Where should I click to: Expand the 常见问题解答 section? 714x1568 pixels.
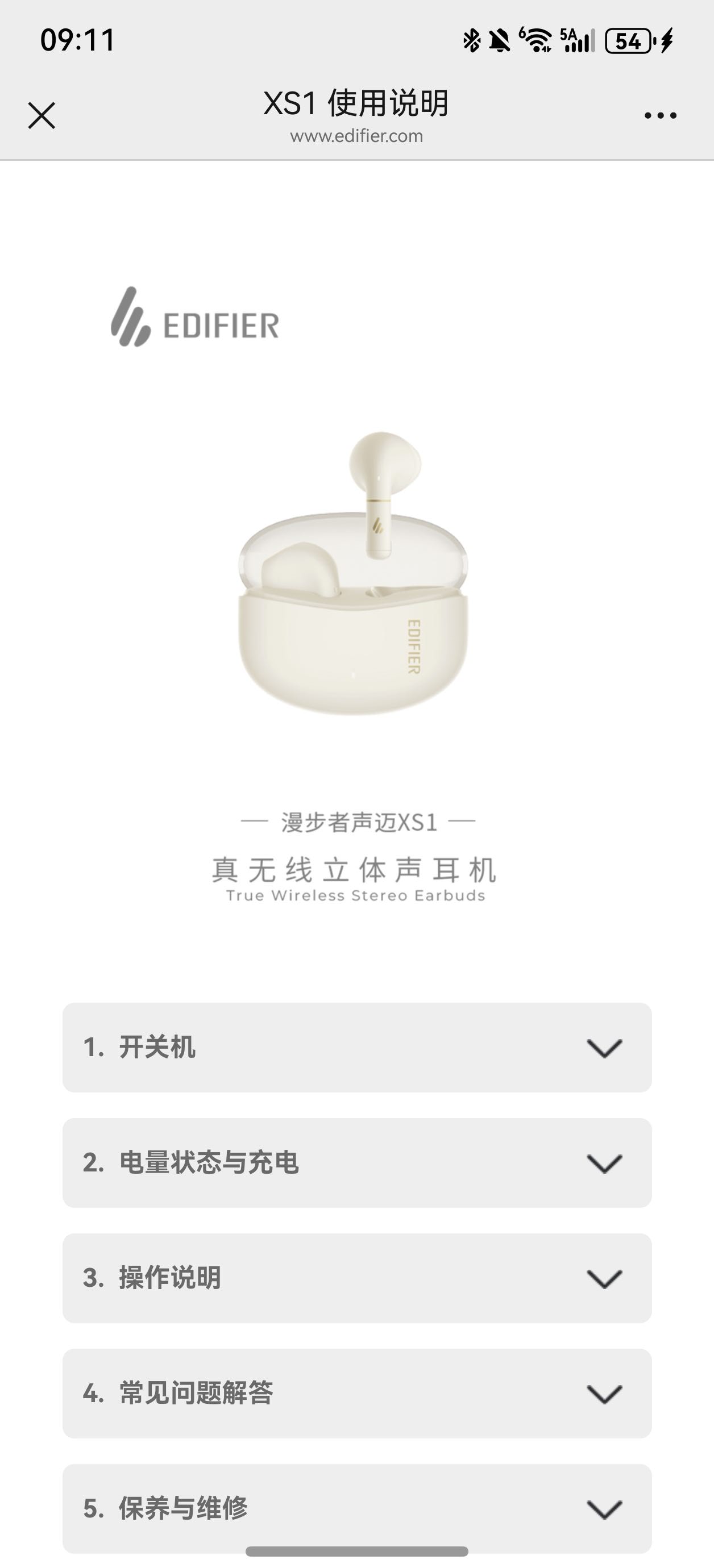pos(357,1393)
